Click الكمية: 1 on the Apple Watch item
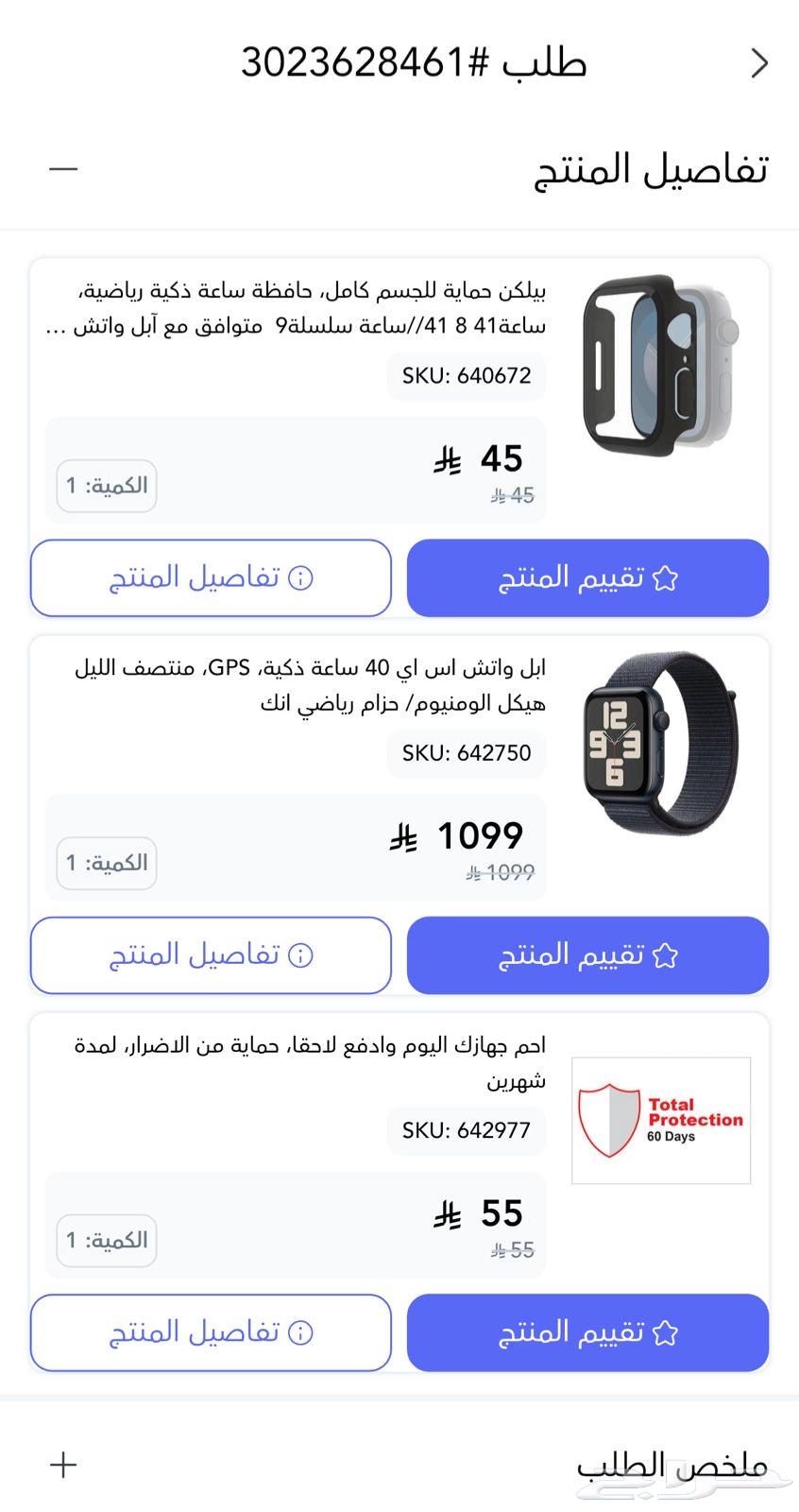Image resolution: width=799 pixels, height=1512 pixels. click(x=107, y=863)
